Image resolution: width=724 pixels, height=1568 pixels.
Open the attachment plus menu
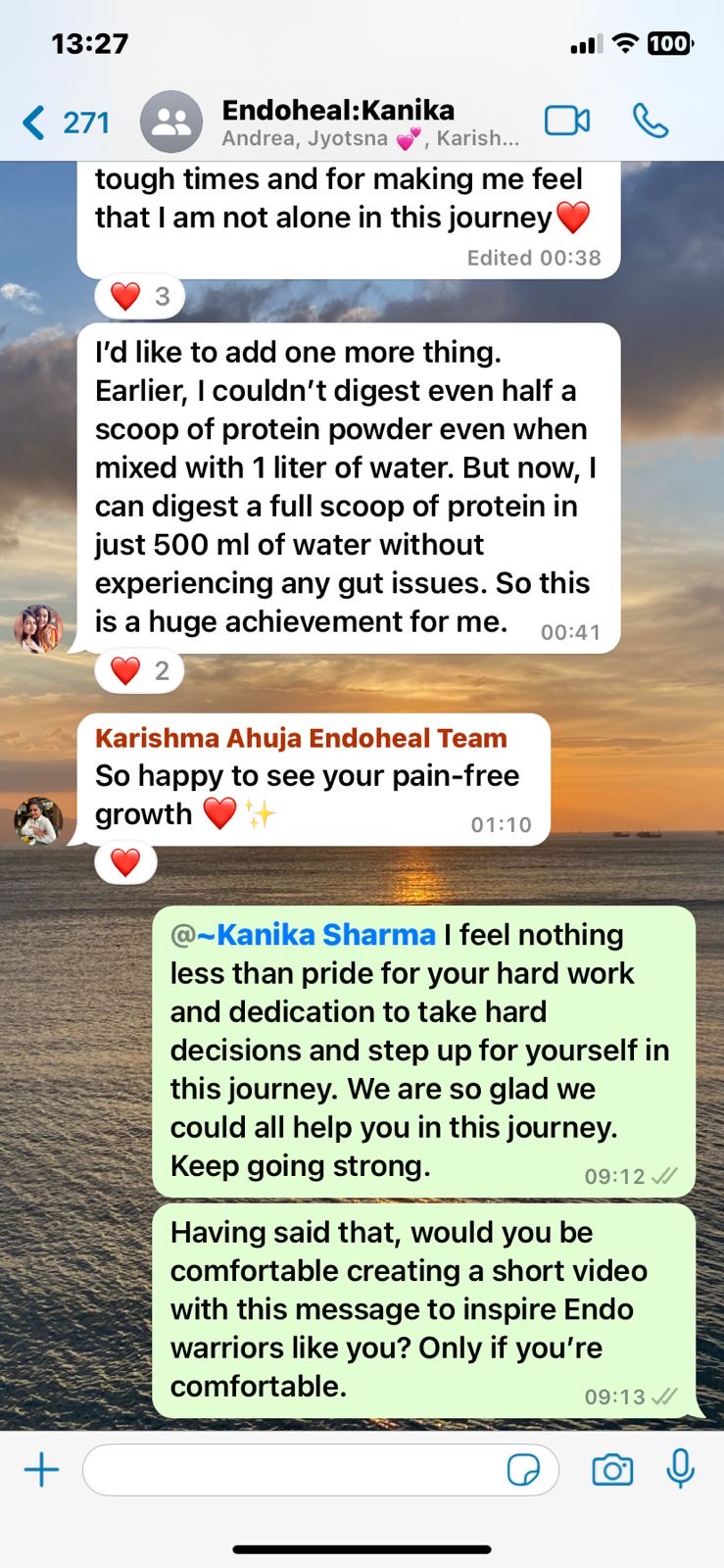tap(41, 1469)
